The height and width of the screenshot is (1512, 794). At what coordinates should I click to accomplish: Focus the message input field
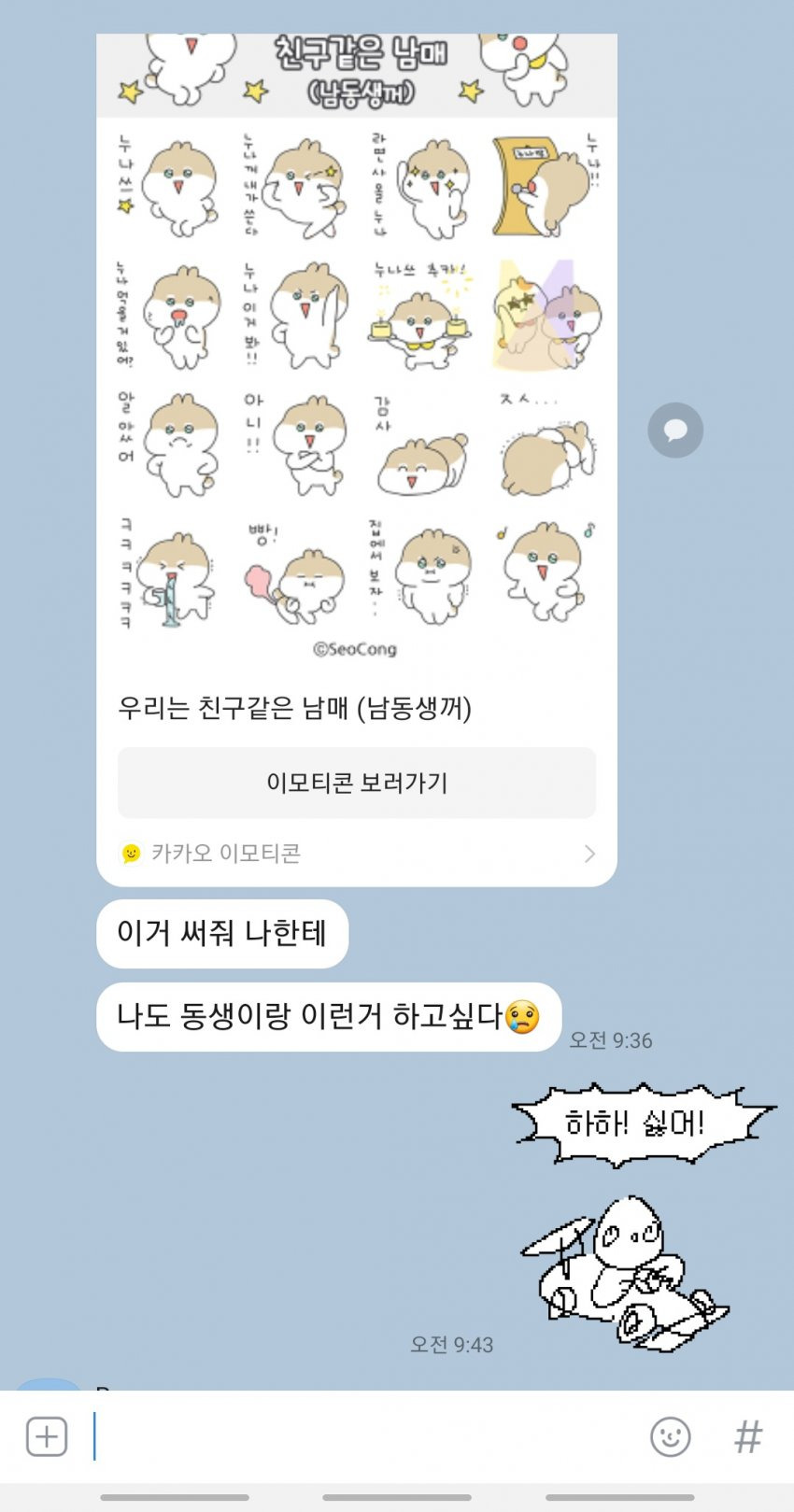(364, 1436)
